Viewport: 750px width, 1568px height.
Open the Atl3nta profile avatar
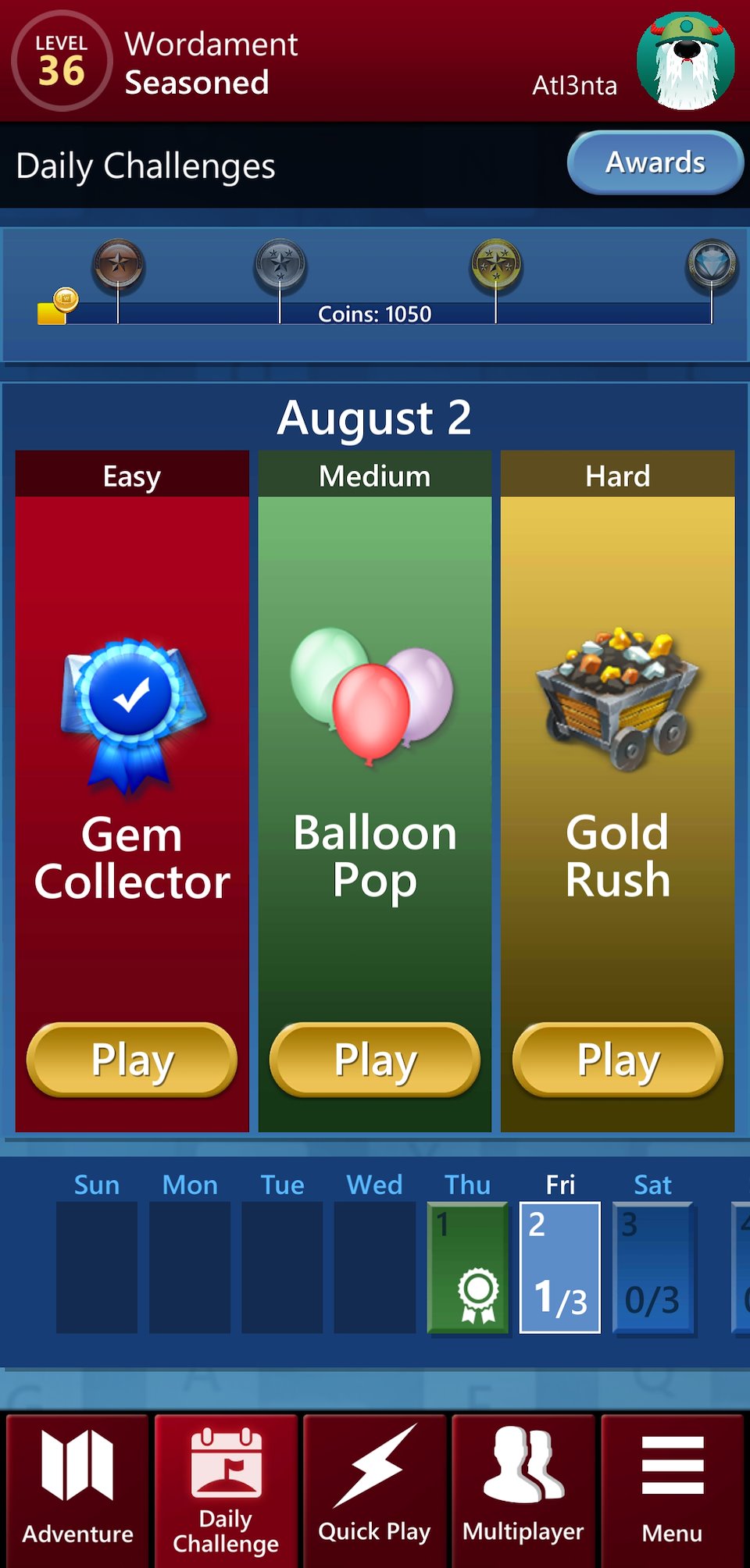pyautogui.click(x=685, y=61)
